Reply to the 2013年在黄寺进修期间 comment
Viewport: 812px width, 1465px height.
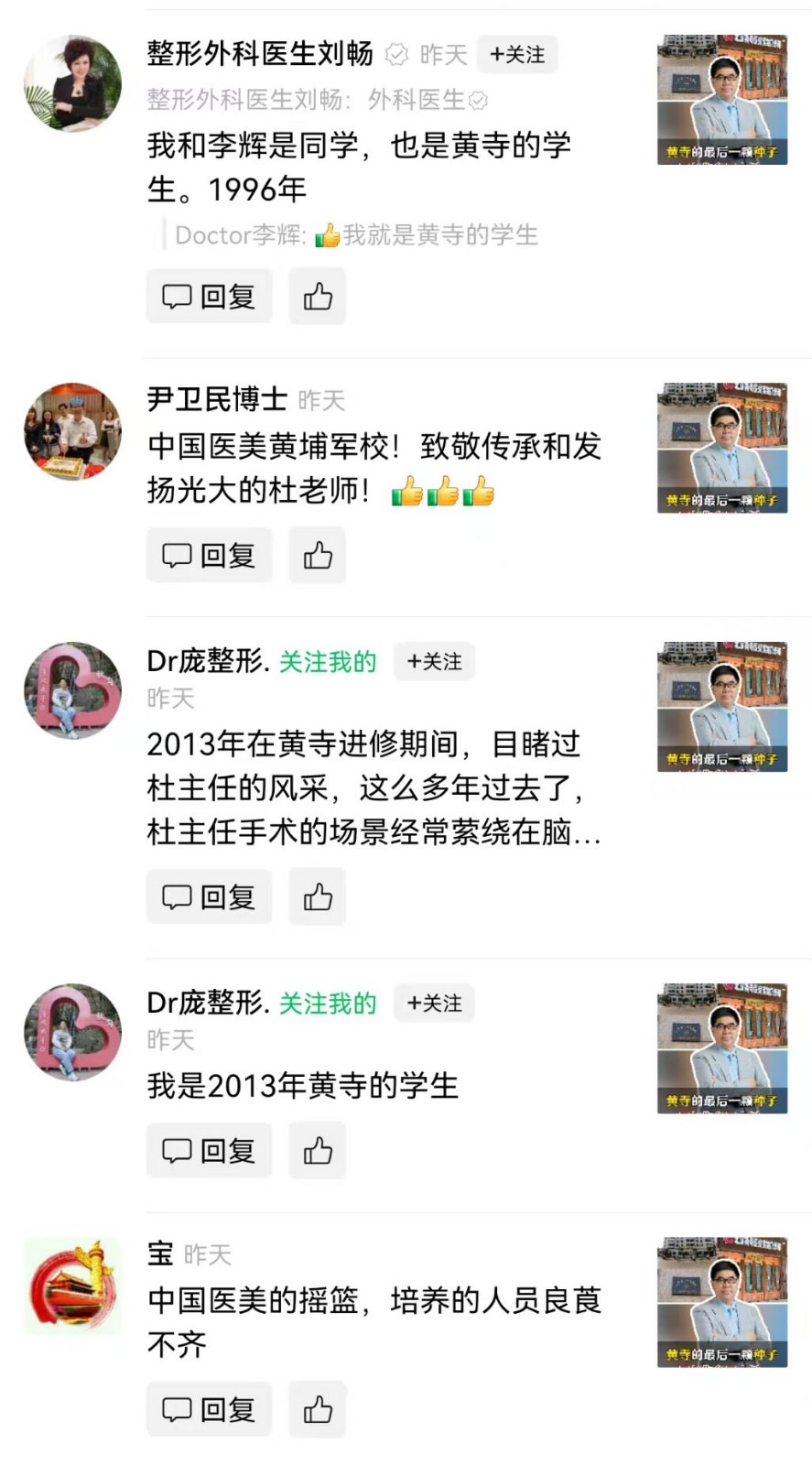coord(209,897)
